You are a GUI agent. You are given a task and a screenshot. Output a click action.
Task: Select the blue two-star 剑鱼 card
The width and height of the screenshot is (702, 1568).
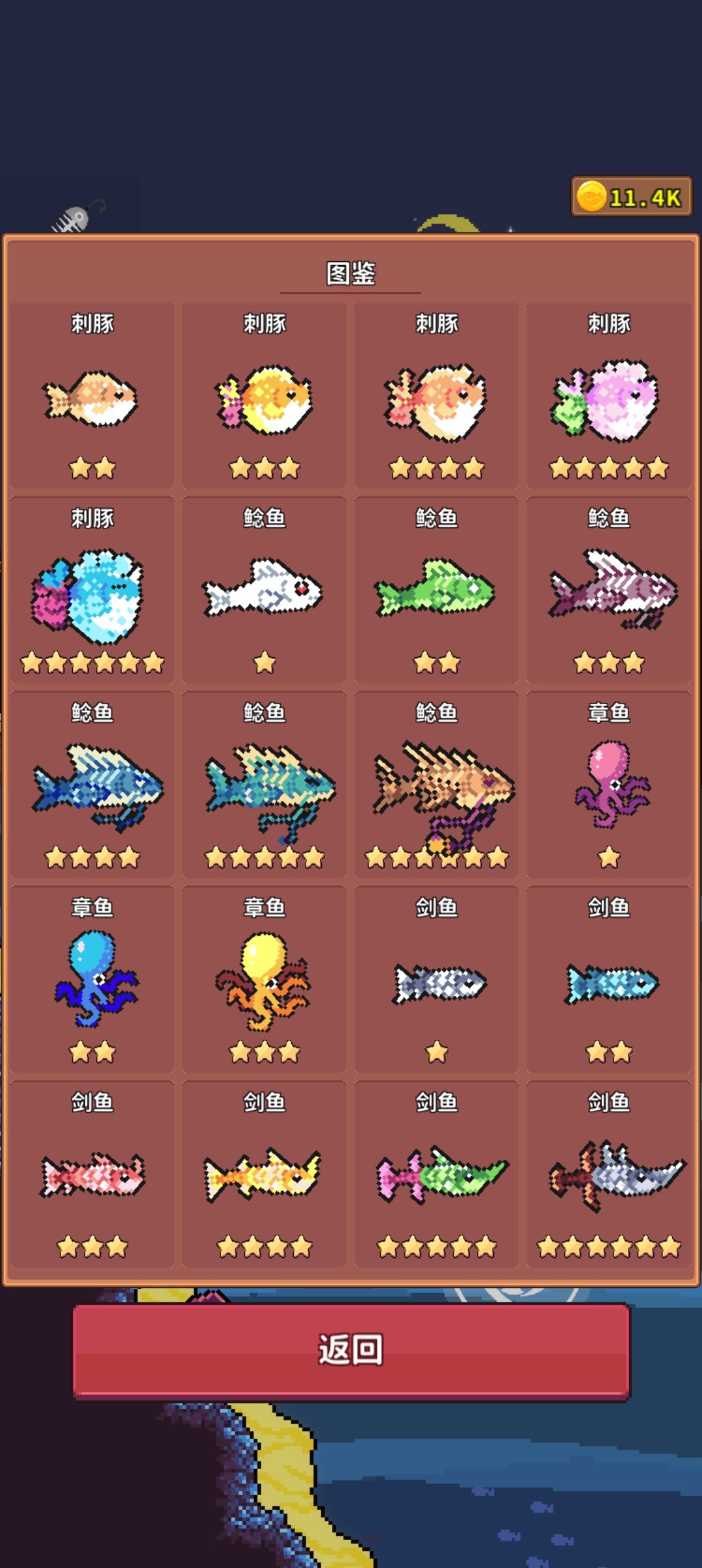tap(608, 980)
